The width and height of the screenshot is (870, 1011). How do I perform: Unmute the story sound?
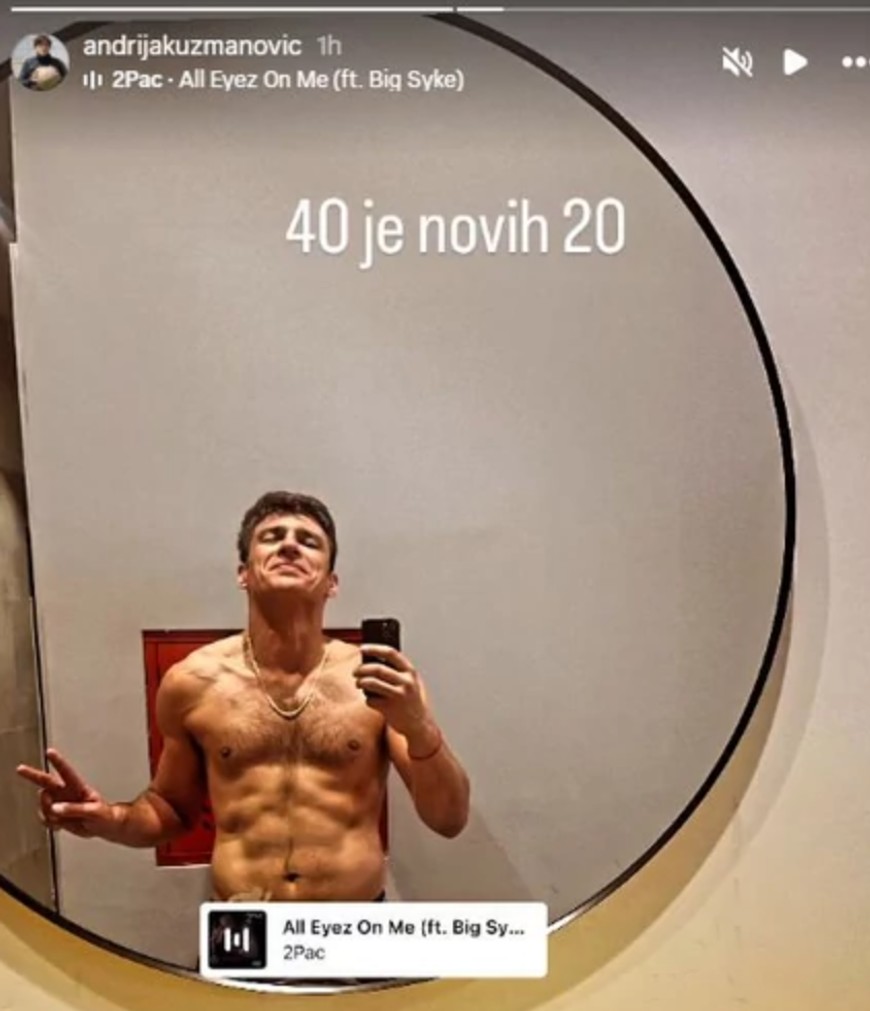click(x=737, y=62)
